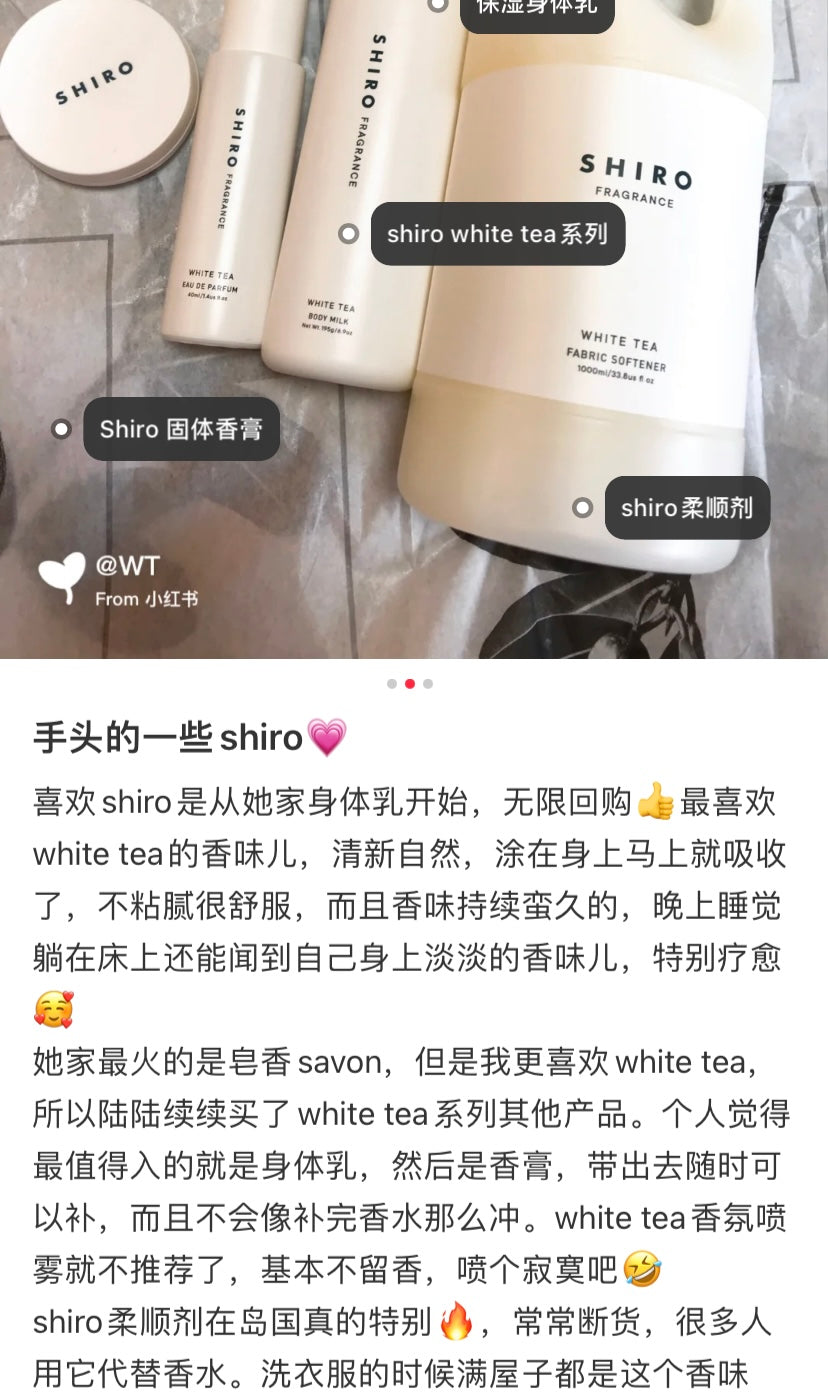Image resolution: width=828 pixels, height=1393 pixels.
Task: View the shiro柔顺剂 tag
Action: (x=686, y=508)
